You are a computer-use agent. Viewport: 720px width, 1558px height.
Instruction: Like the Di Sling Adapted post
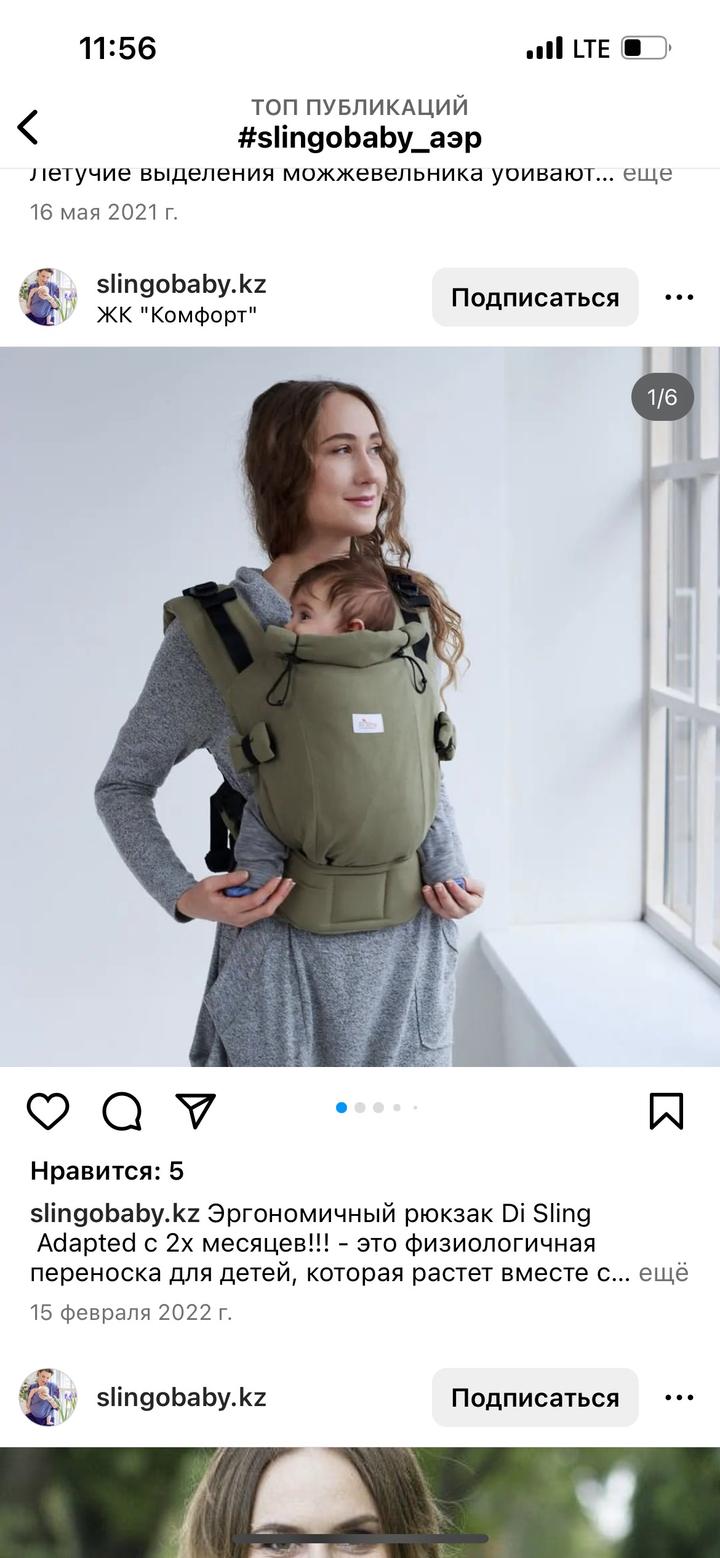pyautogui.click(x=47, y=1111)
